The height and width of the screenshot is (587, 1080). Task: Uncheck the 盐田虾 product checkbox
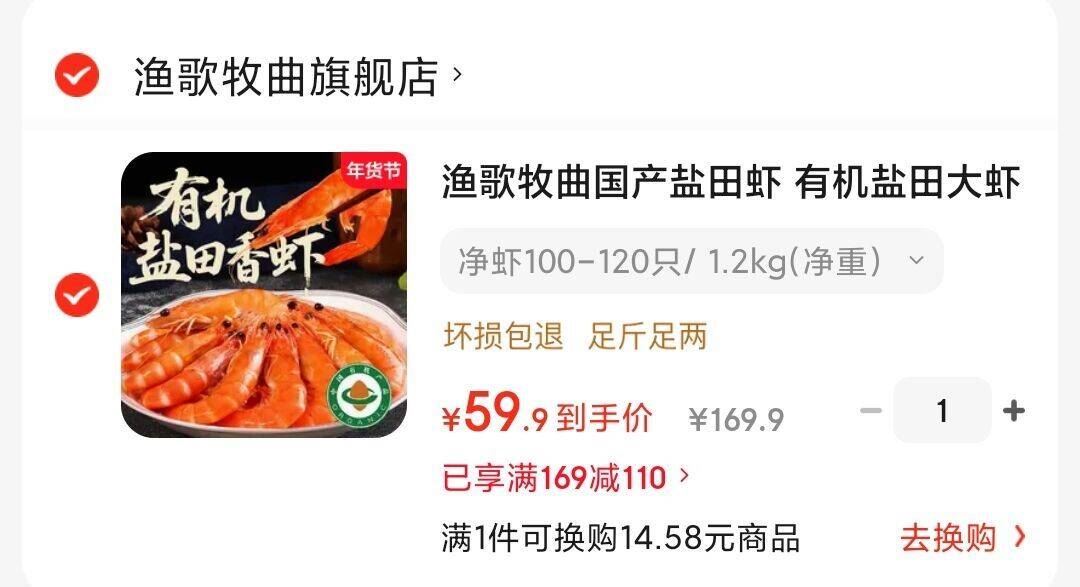coord(77,295)
